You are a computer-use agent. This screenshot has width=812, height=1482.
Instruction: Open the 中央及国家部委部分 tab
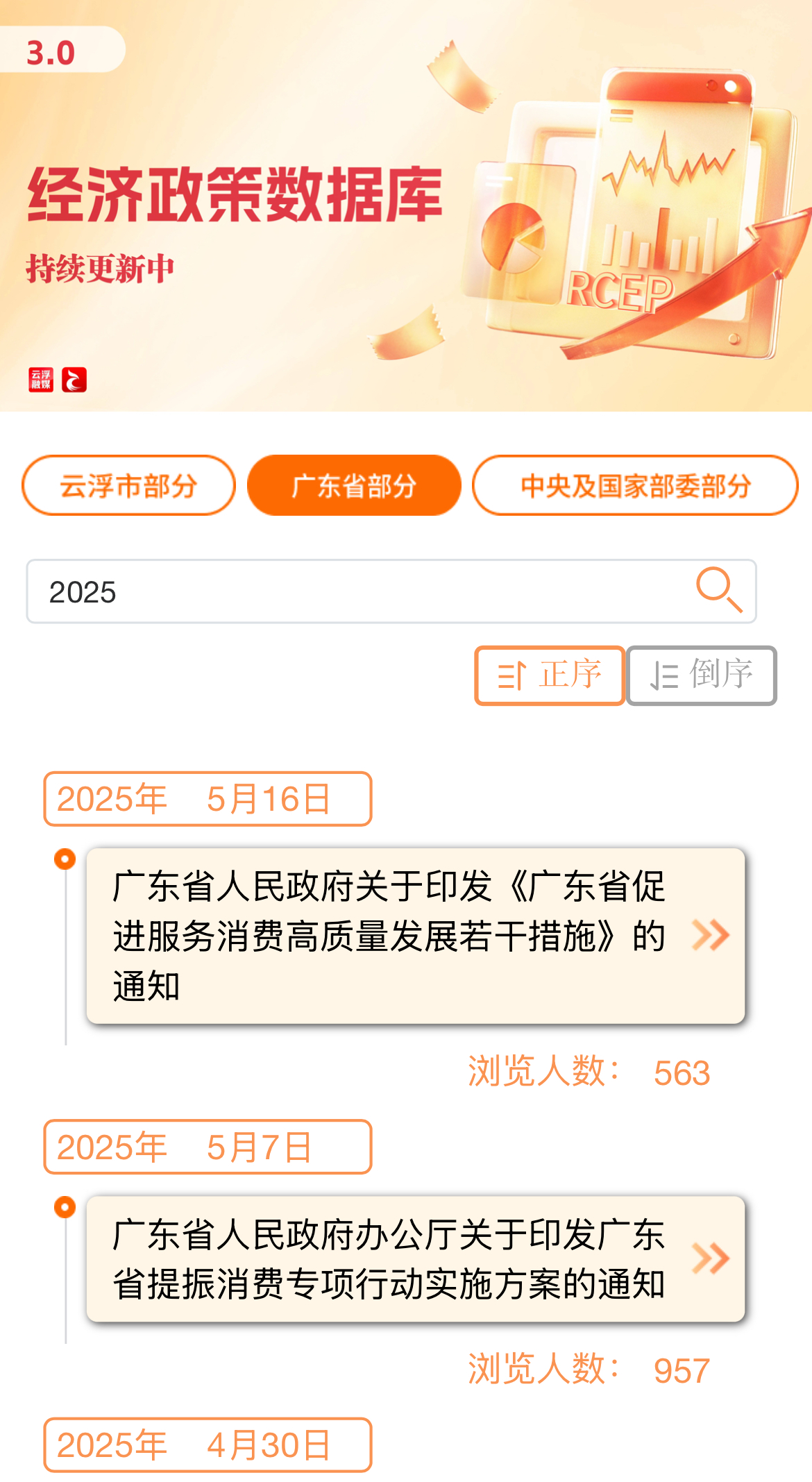click(x=635, y=485)
